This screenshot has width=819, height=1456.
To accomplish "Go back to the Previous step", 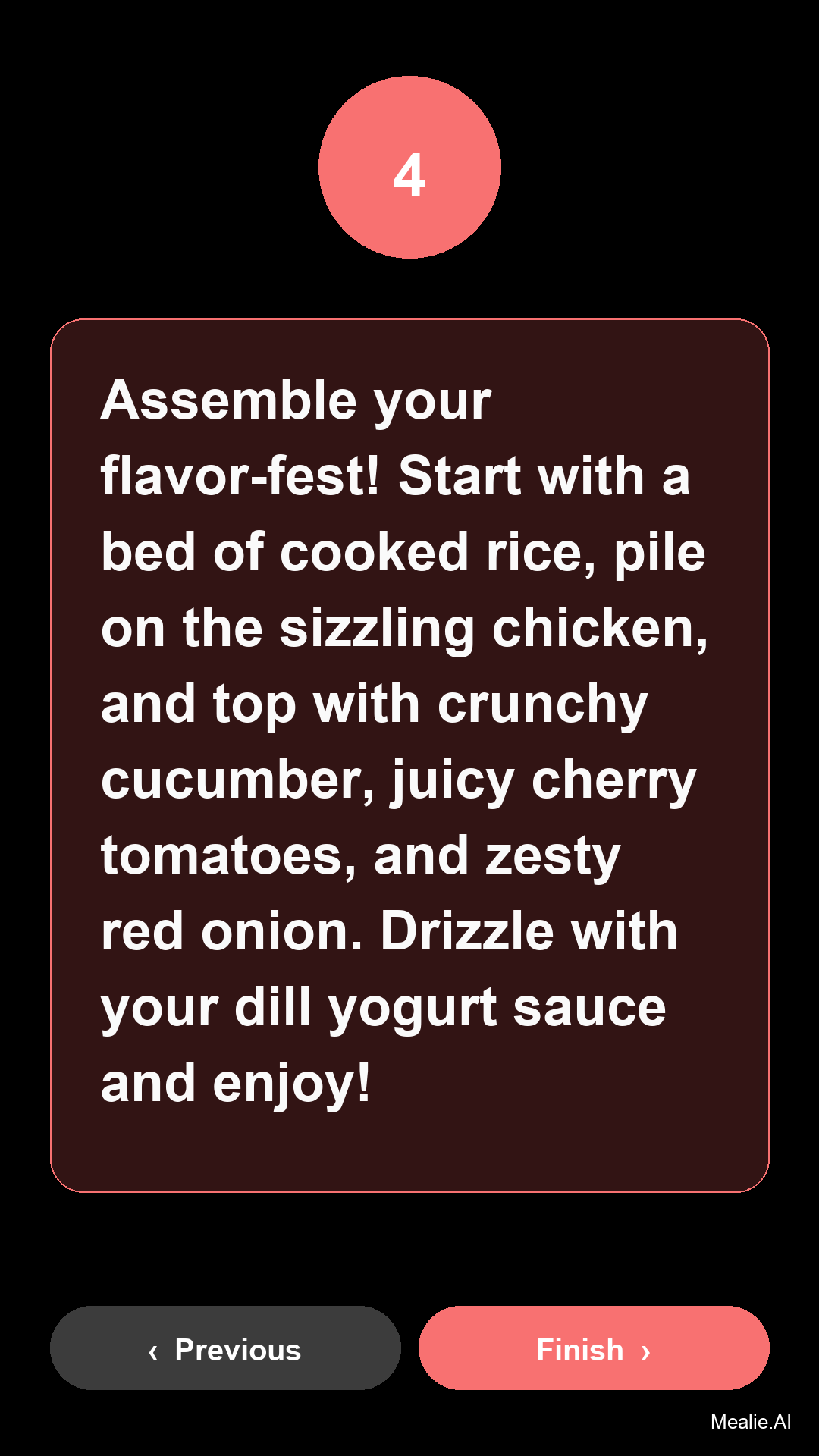I will click(x=225, y=1348).
